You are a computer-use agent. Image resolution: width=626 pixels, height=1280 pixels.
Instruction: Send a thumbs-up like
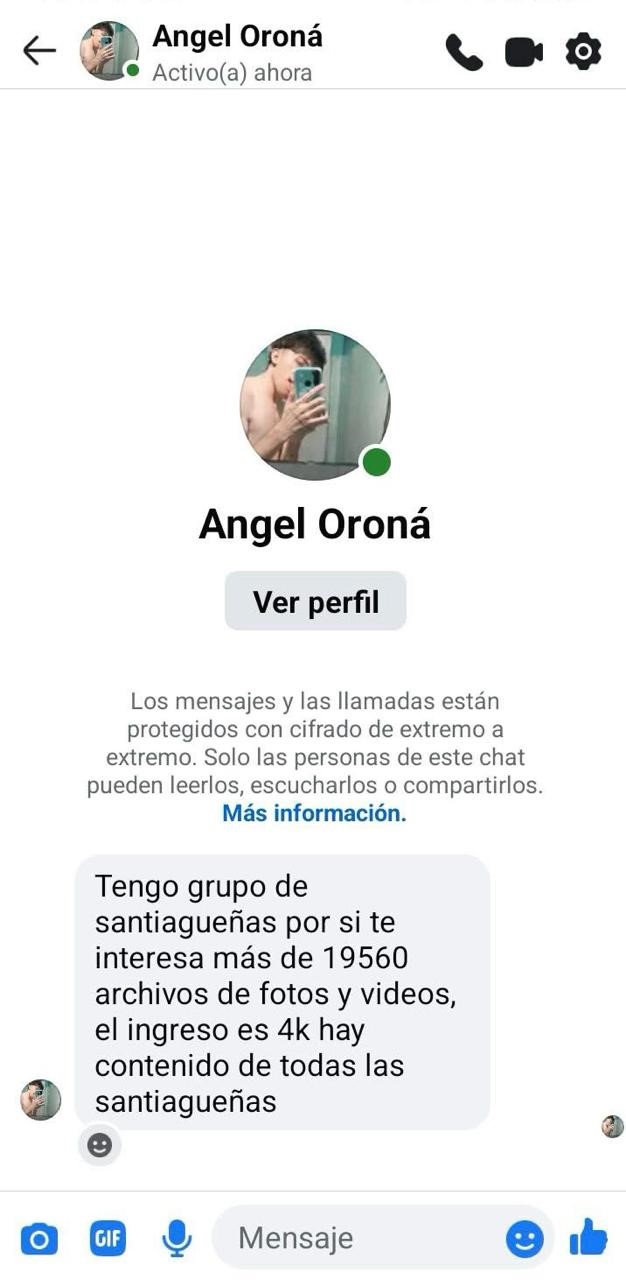point(588,1239)
